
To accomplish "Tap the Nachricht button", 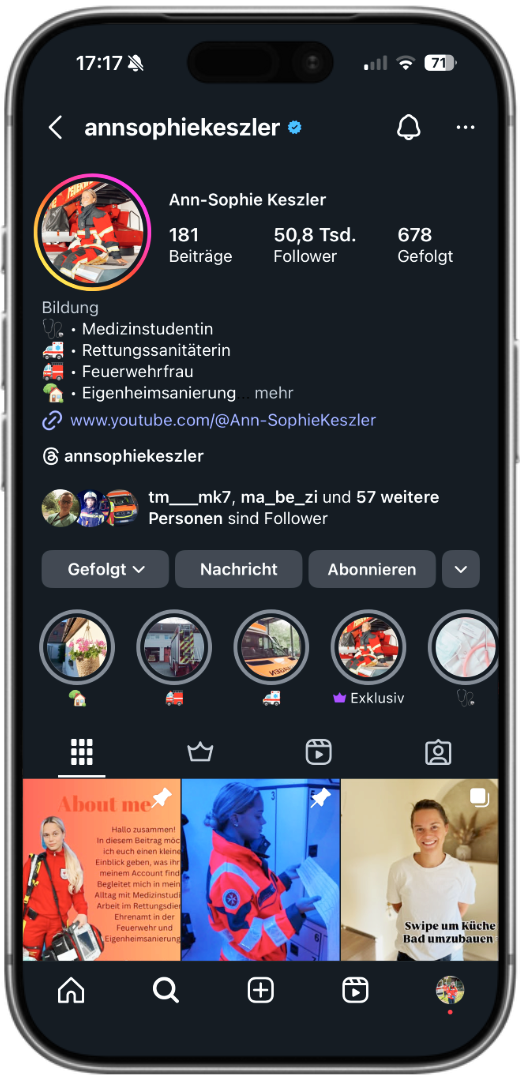I will pyautogui.click(x=238, y=569).
